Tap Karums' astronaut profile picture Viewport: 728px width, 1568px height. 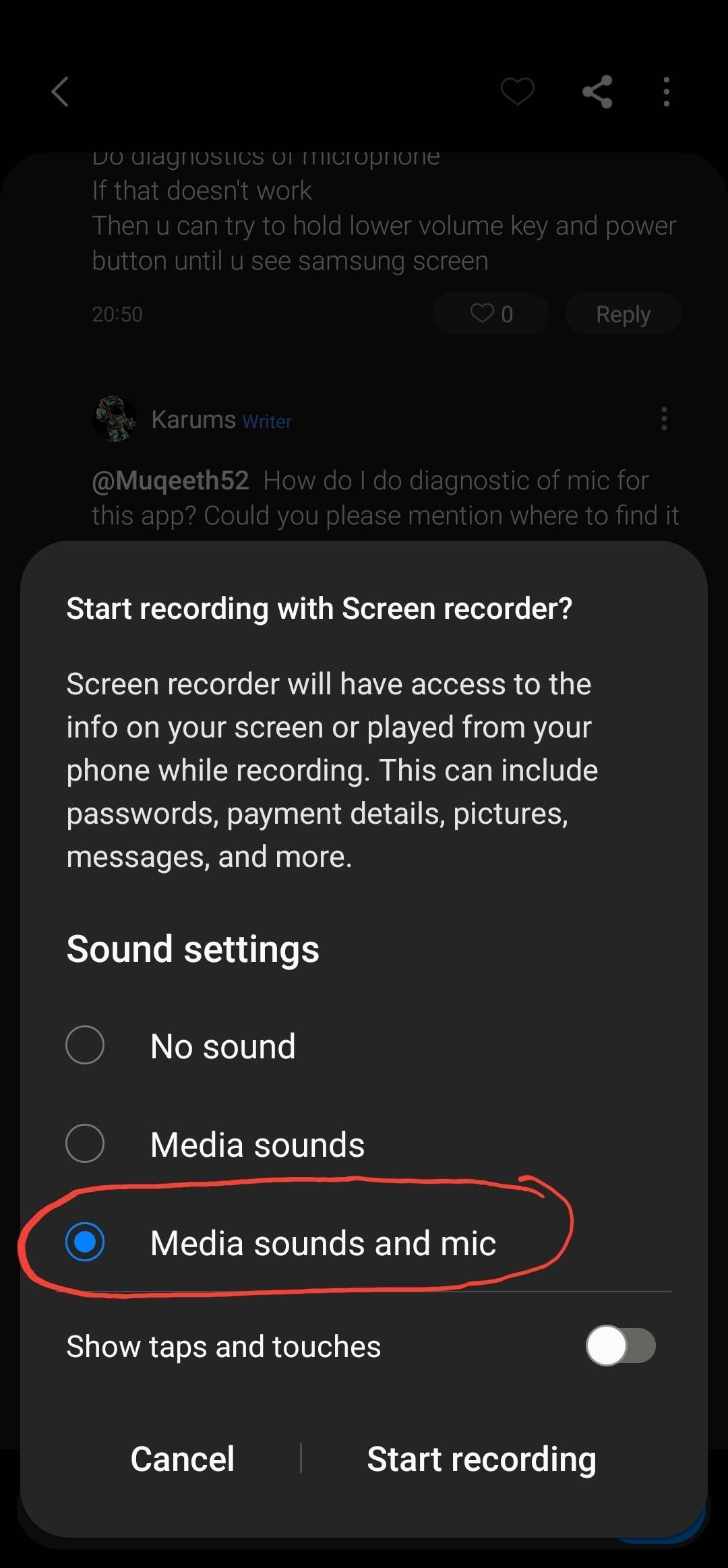115,419
